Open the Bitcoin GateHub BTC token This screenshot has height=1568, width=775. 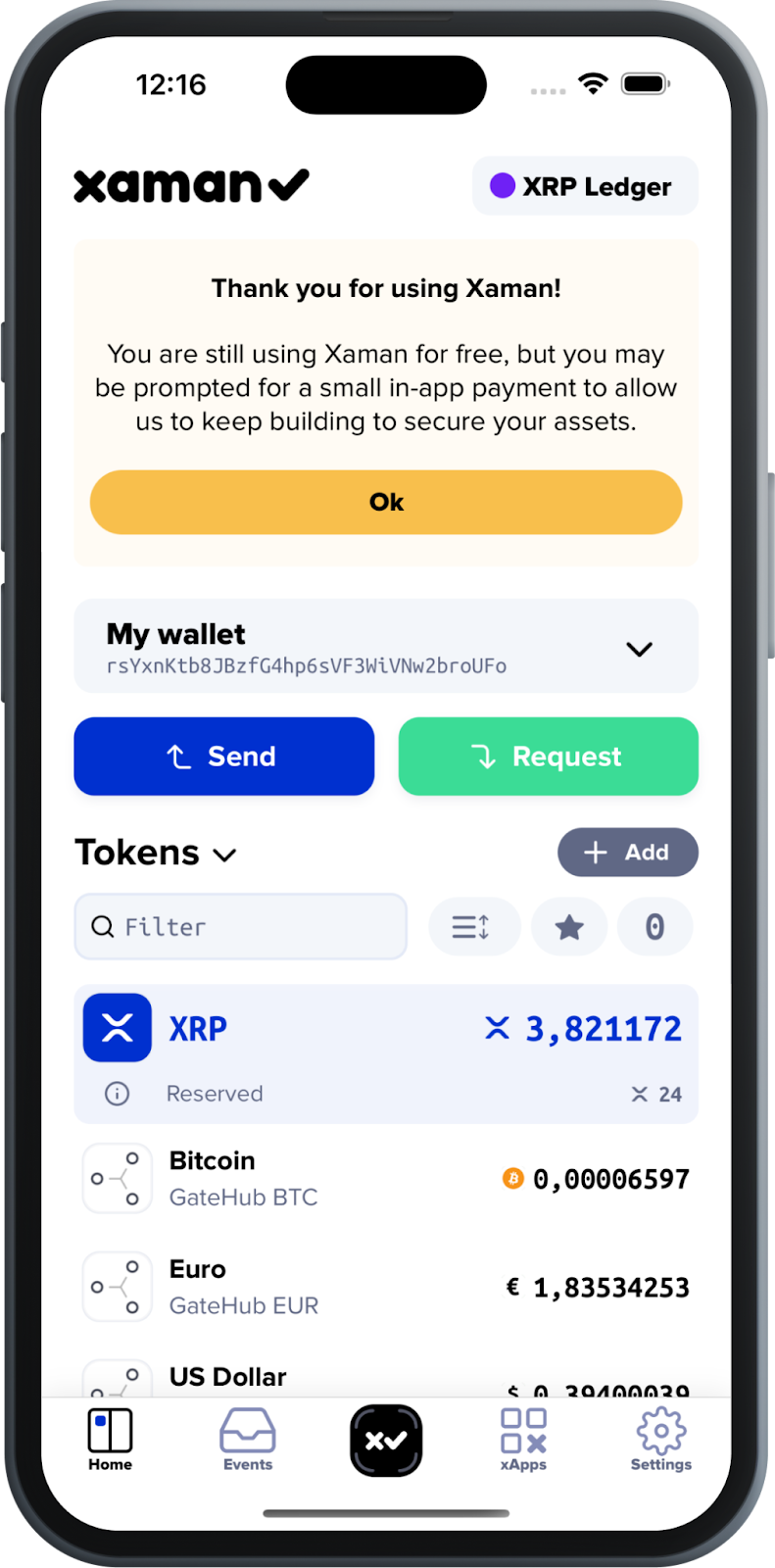point(386,1178)
